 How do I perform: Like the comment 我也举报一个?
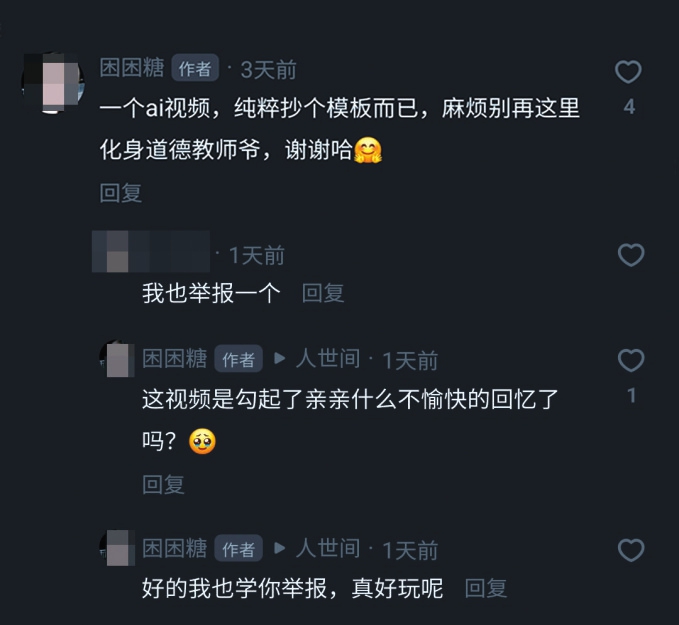pos(630,256)
